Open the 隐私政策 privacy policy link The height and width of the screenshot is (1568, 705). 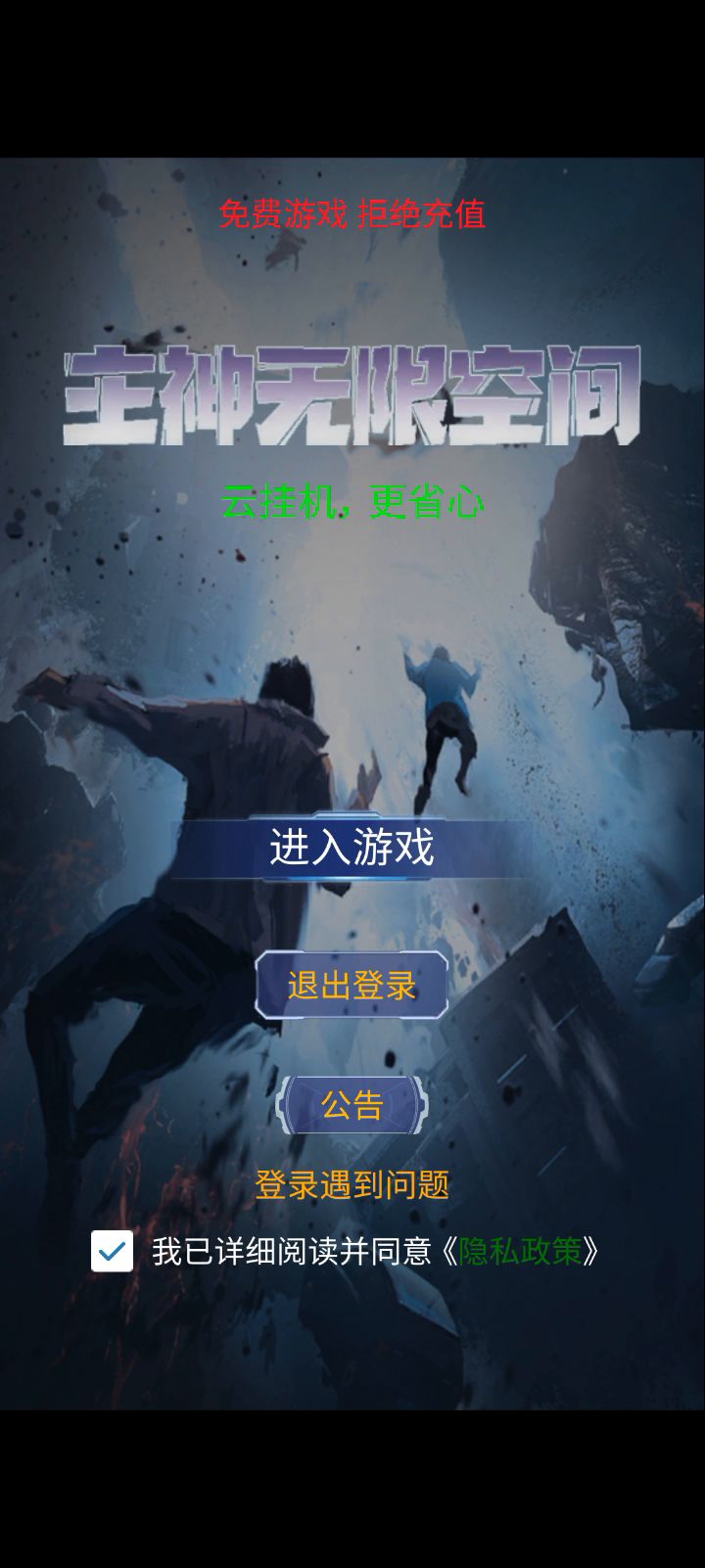tap(520, 1251)
